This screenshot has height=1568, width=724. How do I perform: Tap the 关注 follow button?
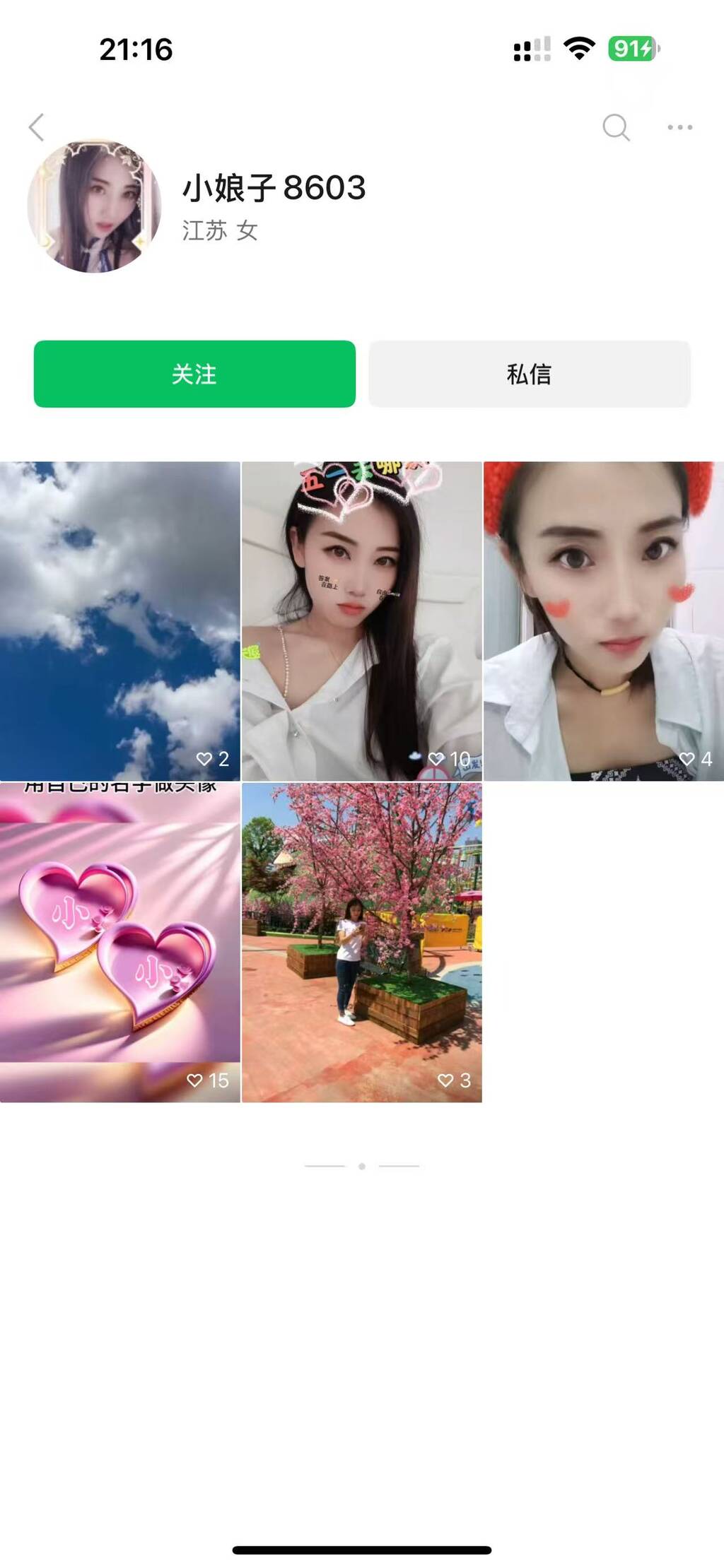[194, 374]
